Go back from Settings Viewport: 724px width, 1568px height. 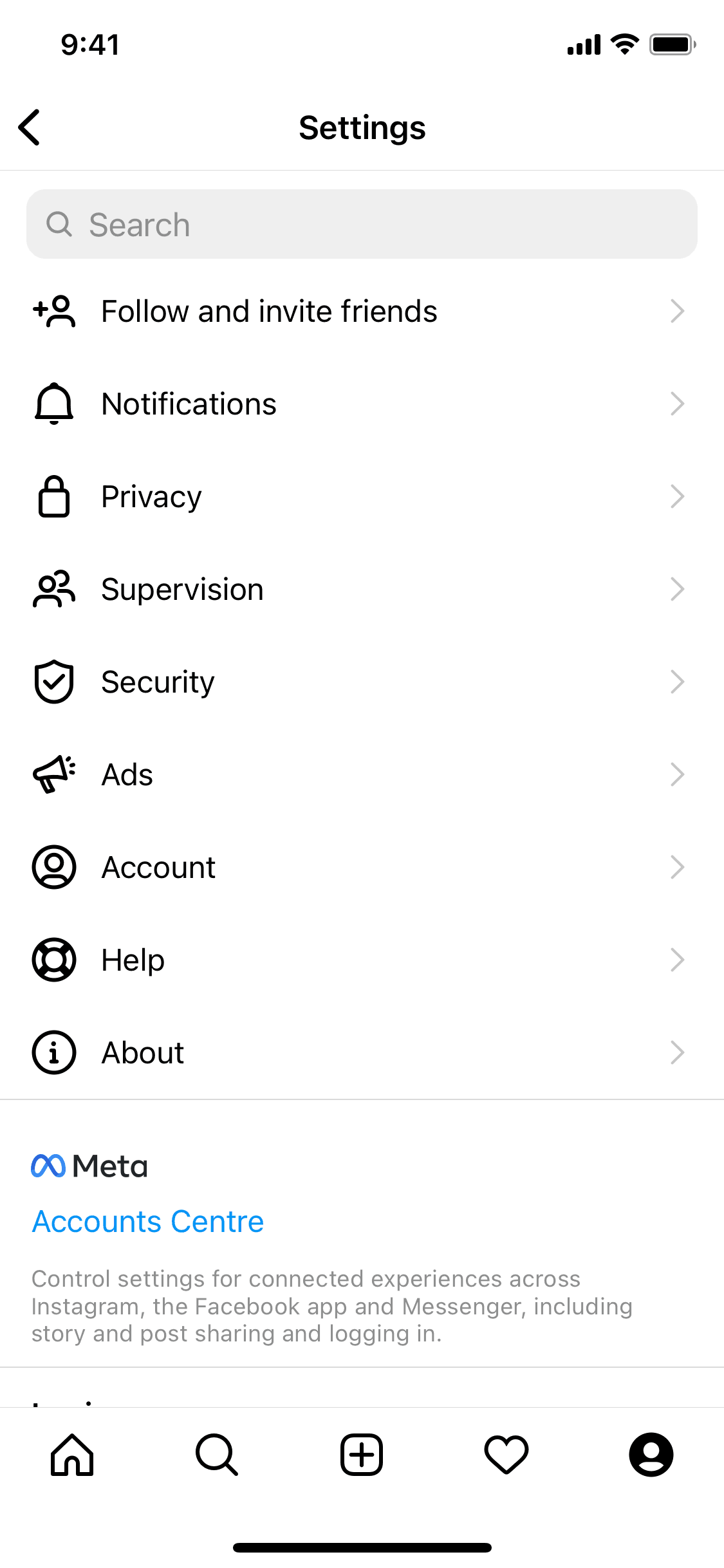click(30, 127)
